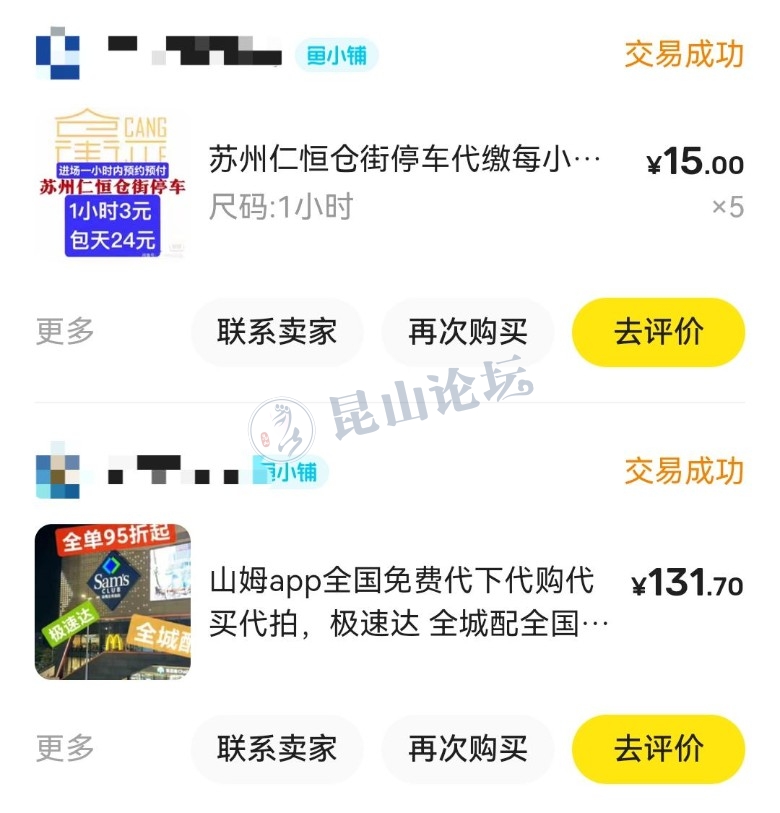
Task: Open 更多 options for the 苏州仁恒仓街停车 order
Action: point(65,332)
